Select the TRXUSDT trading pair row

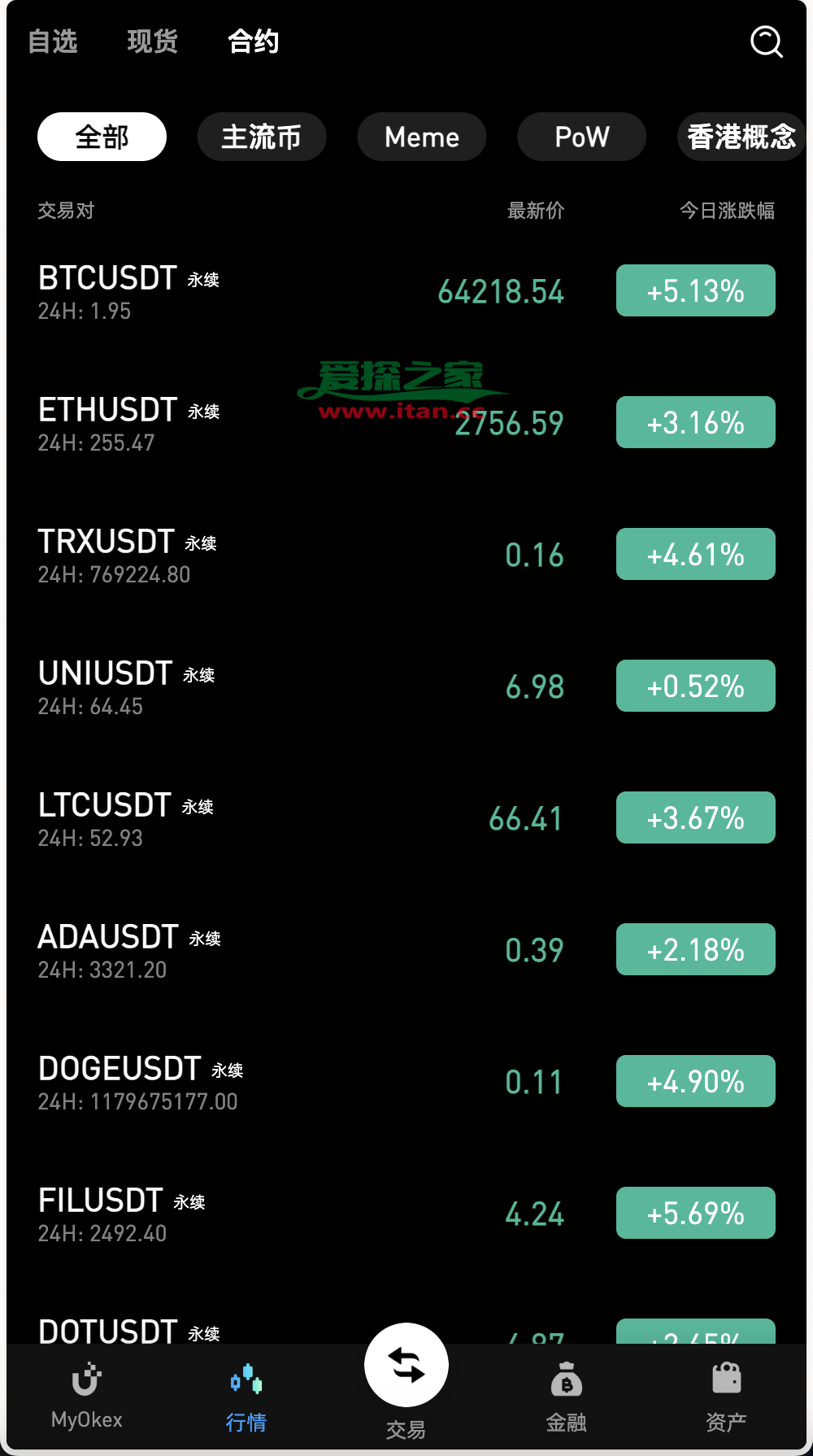point(244,553)
